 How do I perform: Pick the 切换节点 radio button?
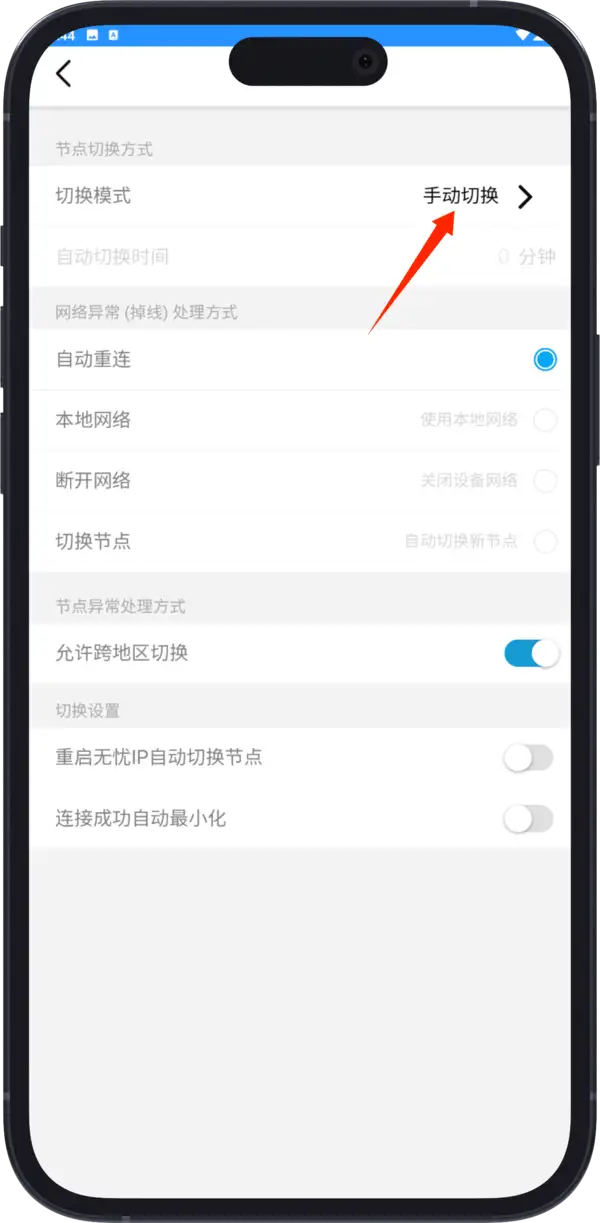pyautogui.click(x=544, y=542)
